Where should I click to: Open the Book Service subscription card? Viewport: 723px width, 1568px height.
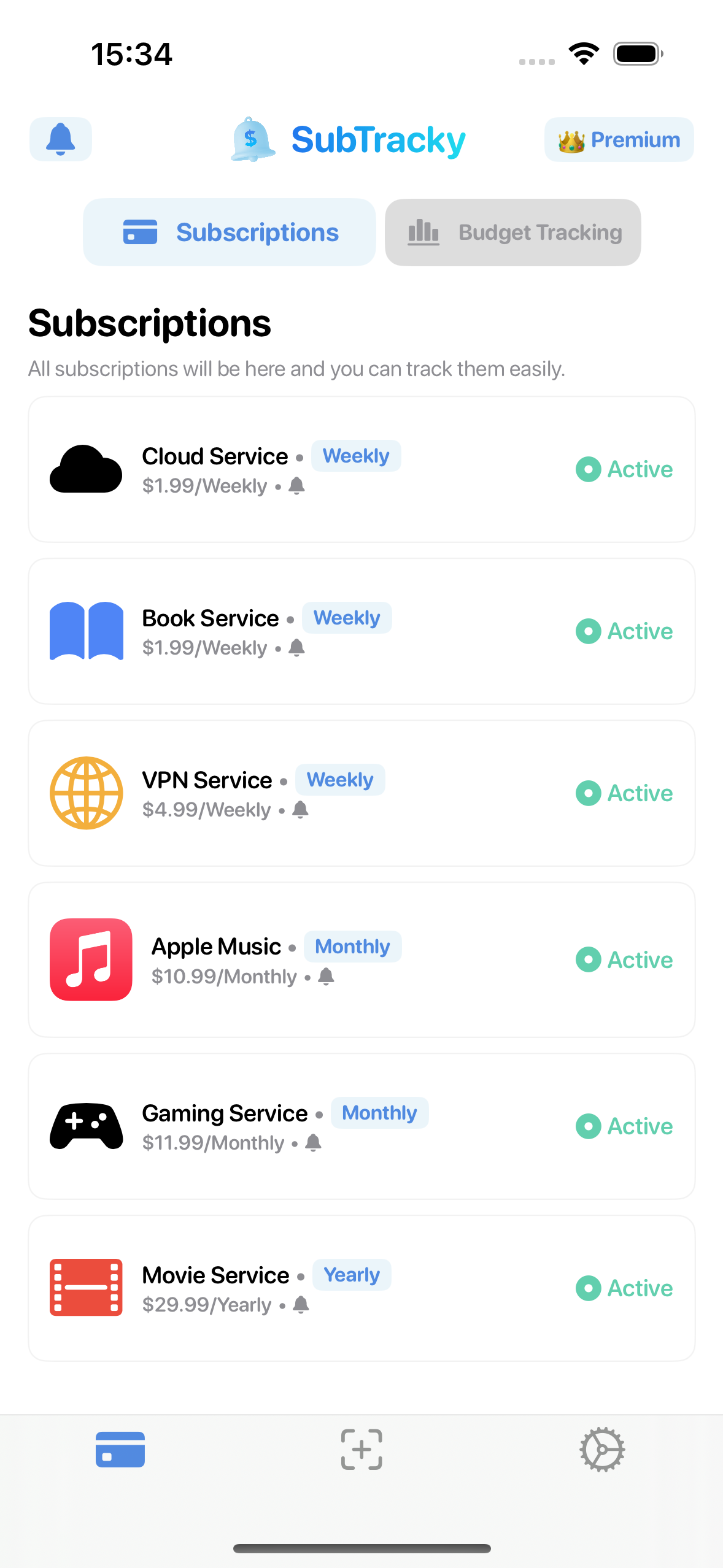coord(361,631)
